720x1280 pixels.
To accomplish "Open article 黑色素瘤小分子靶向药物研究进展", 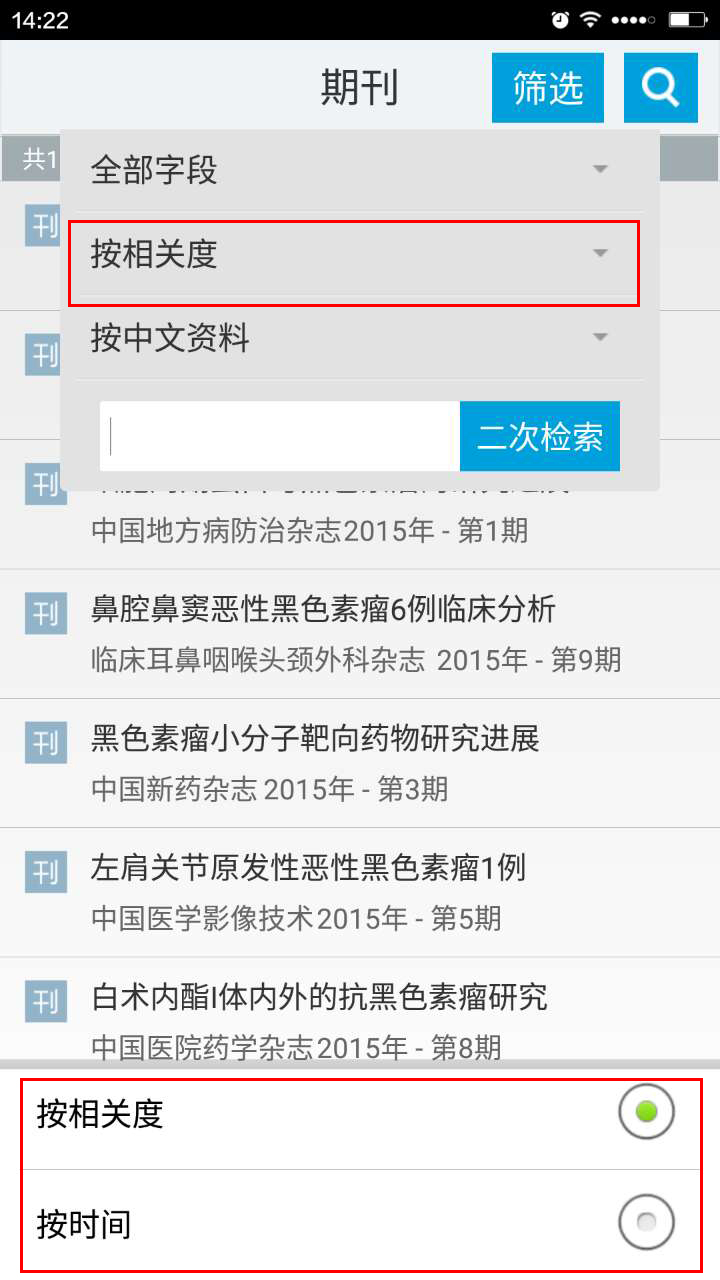I will coord(316,739).
